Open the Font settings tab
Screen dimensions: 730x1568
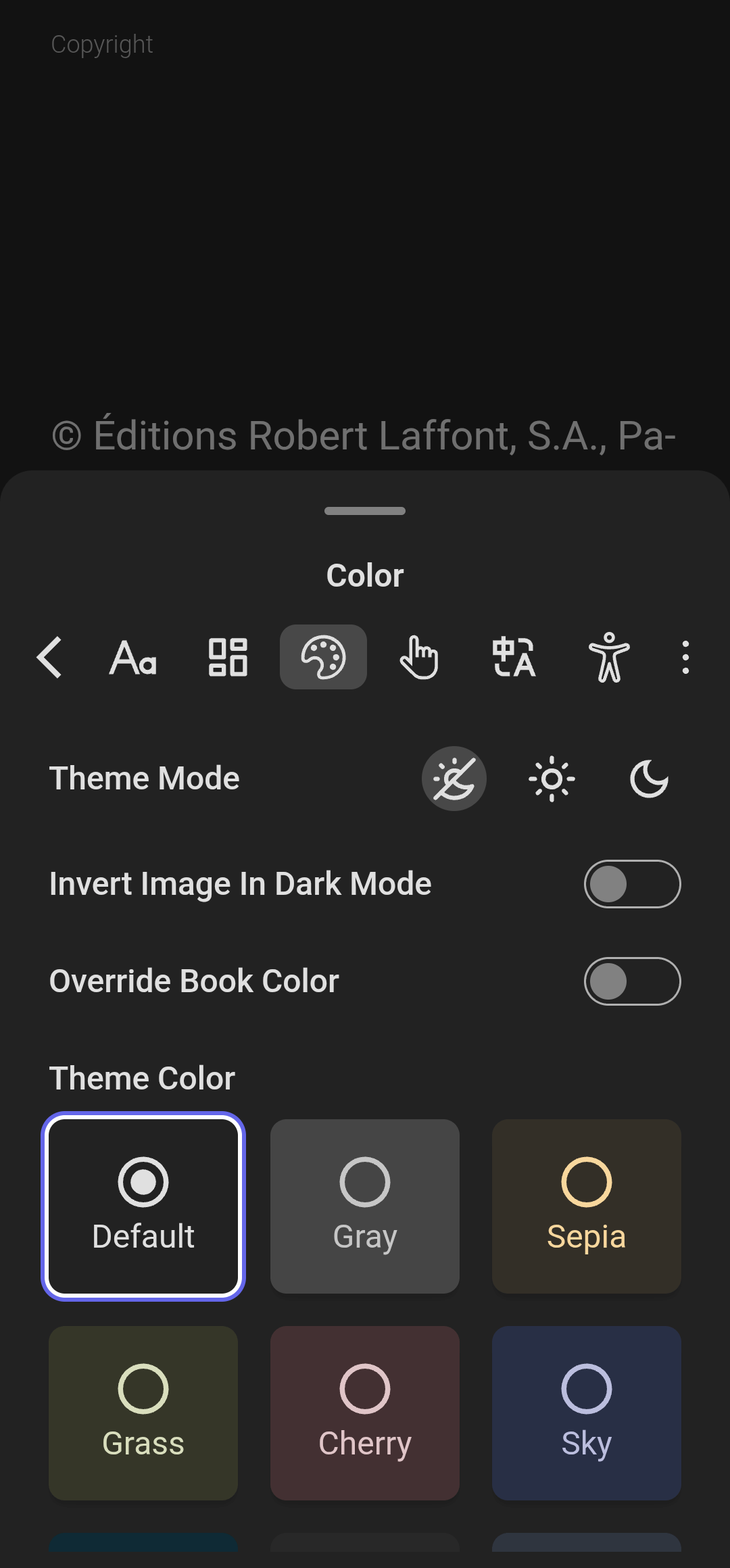click(x=133, y=657)
